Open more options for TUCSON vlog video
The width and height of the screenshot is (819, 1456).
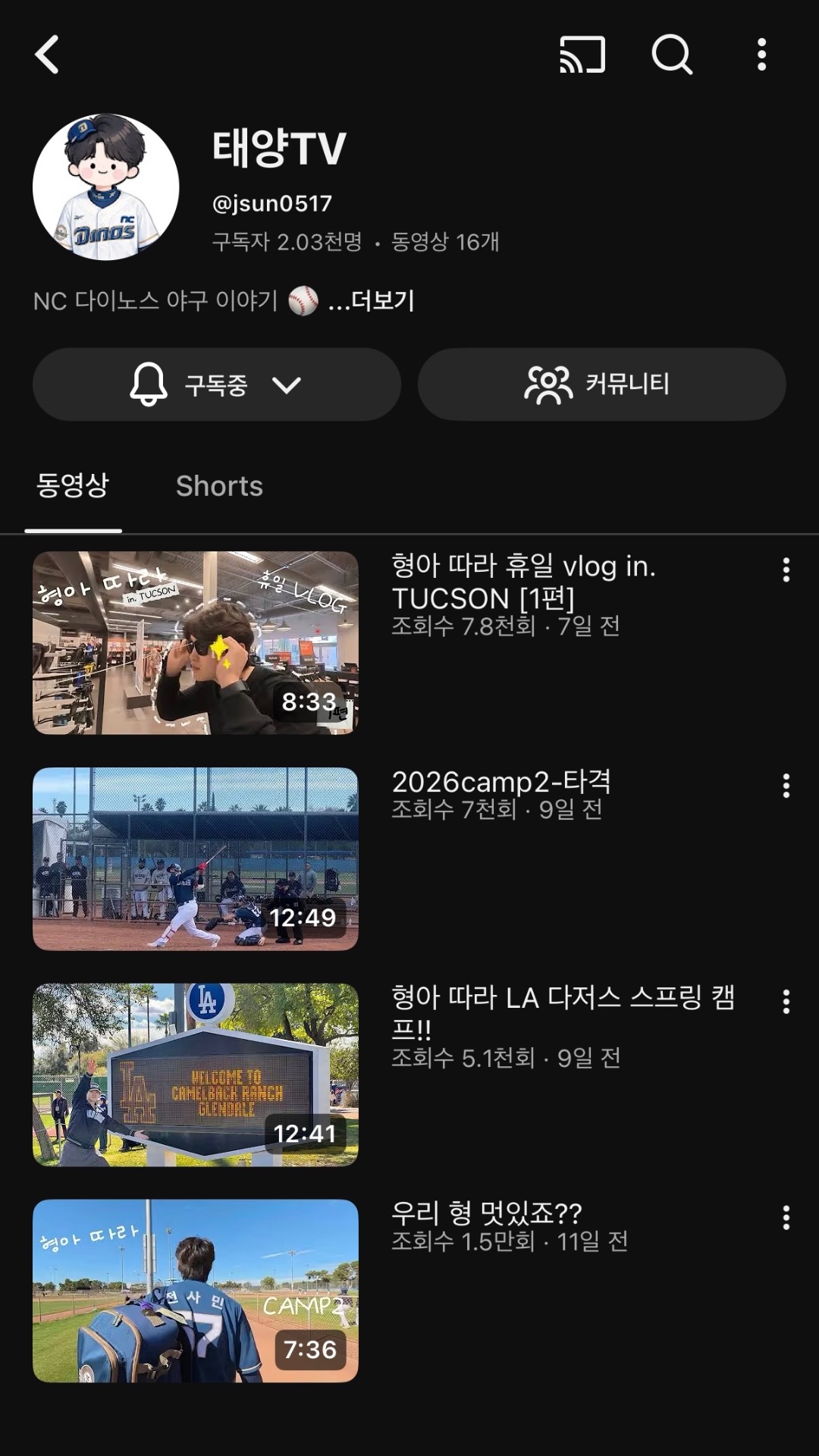(x=786, y=570)
